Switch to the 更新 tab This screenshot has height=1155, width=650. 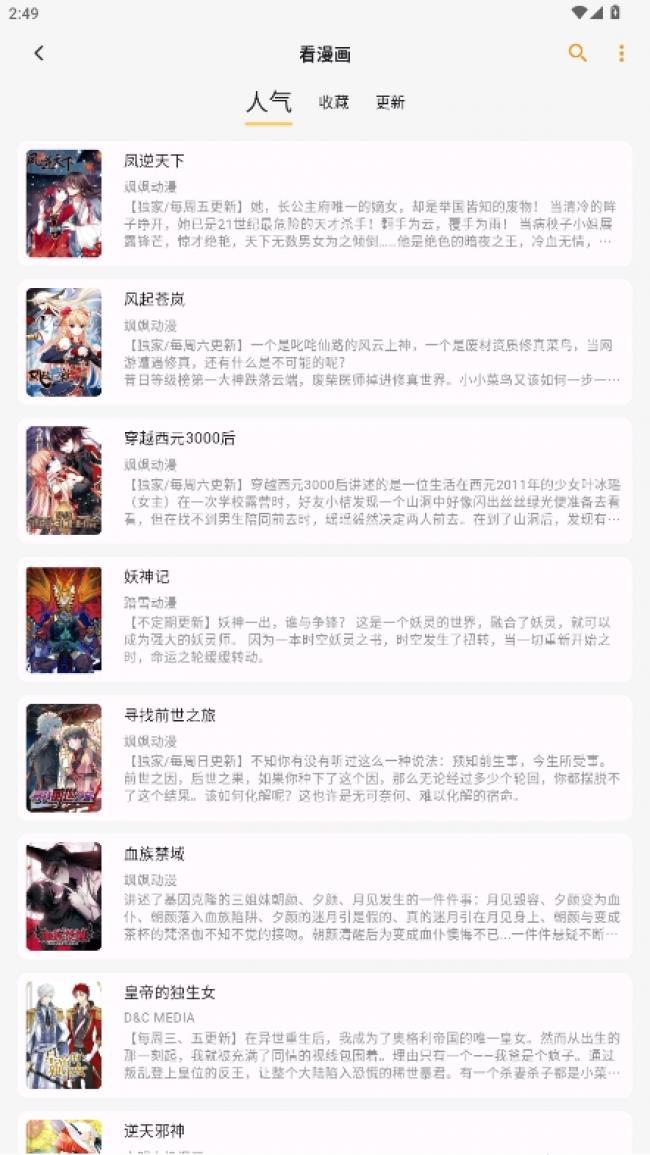click(390, 102)
